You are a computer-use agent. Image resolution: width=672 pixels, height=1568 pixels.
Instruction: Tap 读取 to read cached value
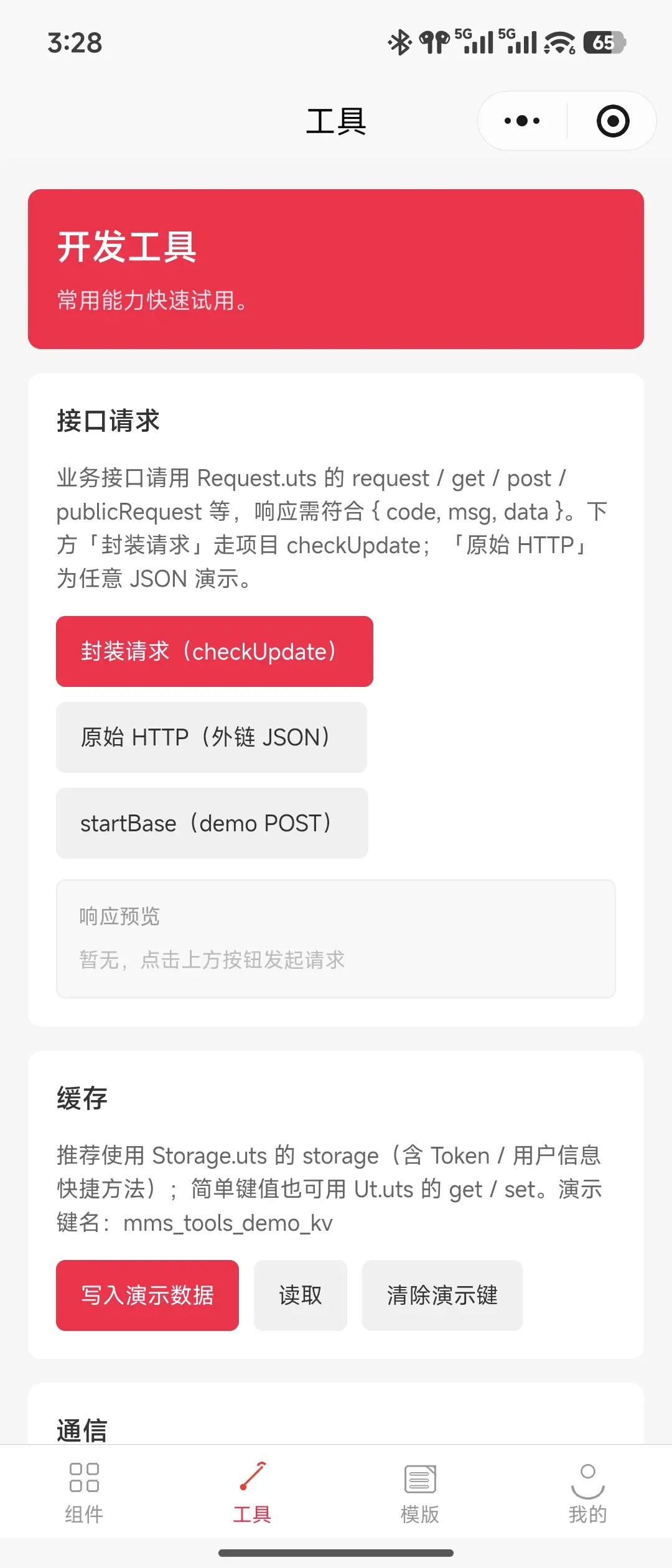pyautogui.click(x=301, y=1295)
